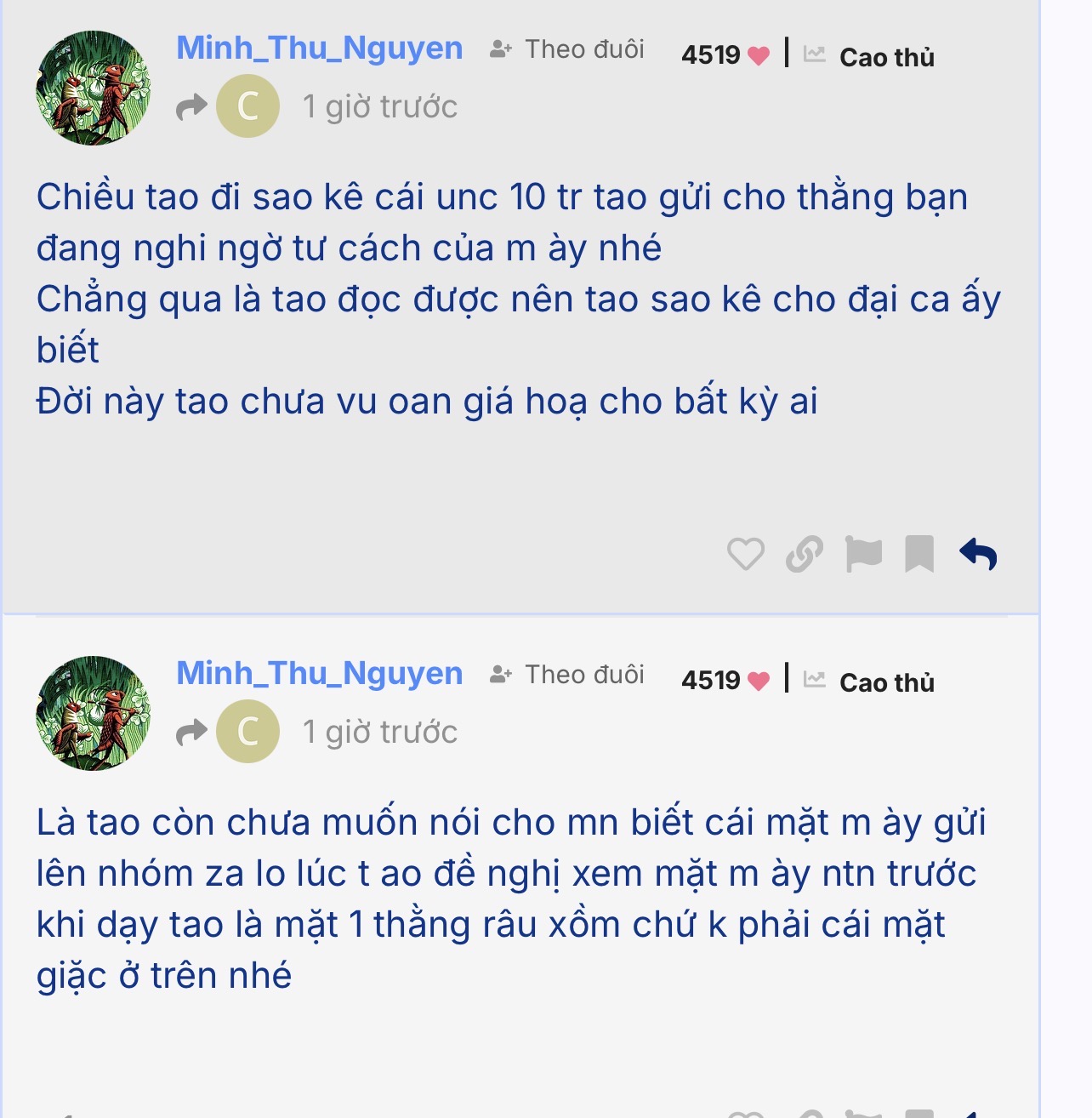Reply to the first post about sao kê
The width and height of the screenshot is (1092, 1118).
pos(978,555)
